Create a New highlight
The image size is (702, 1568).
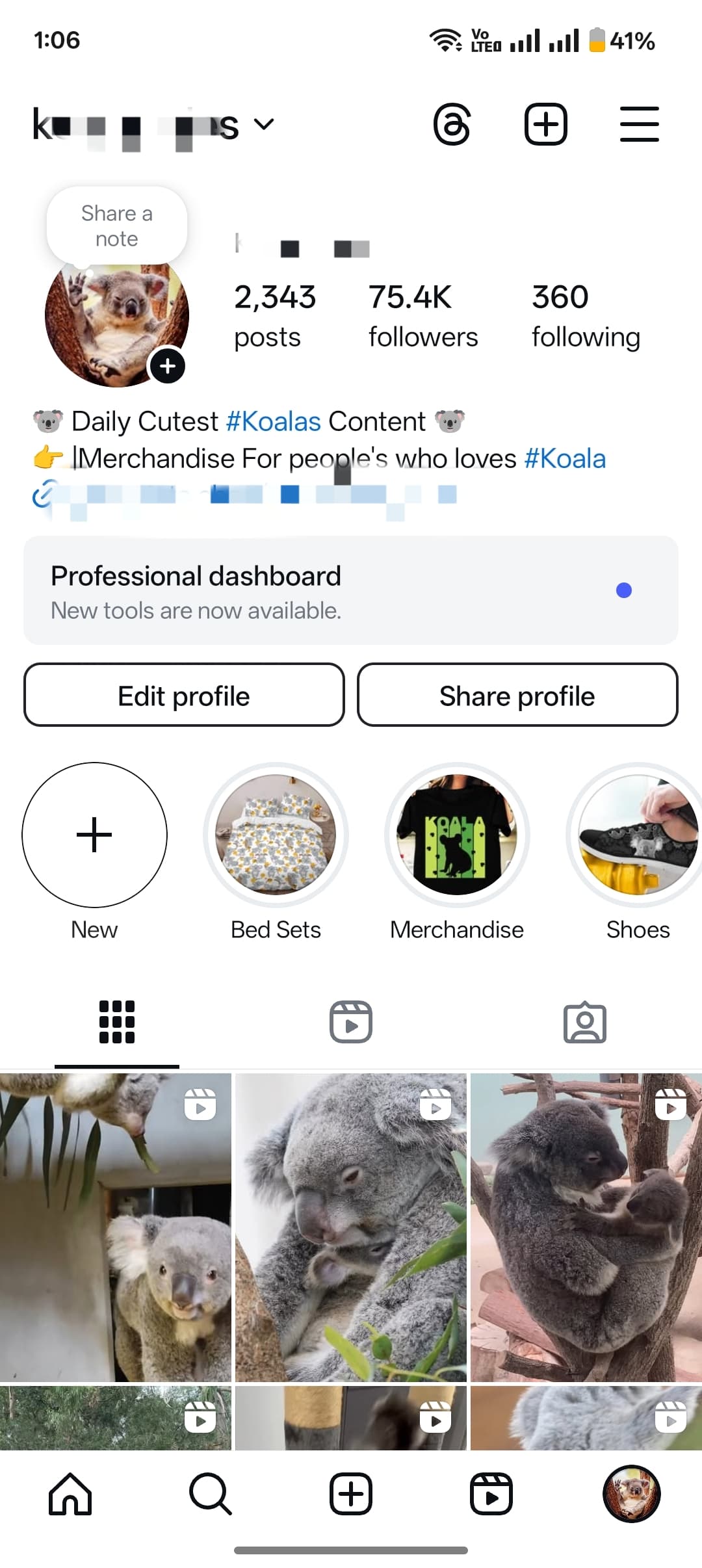(94, 835)
